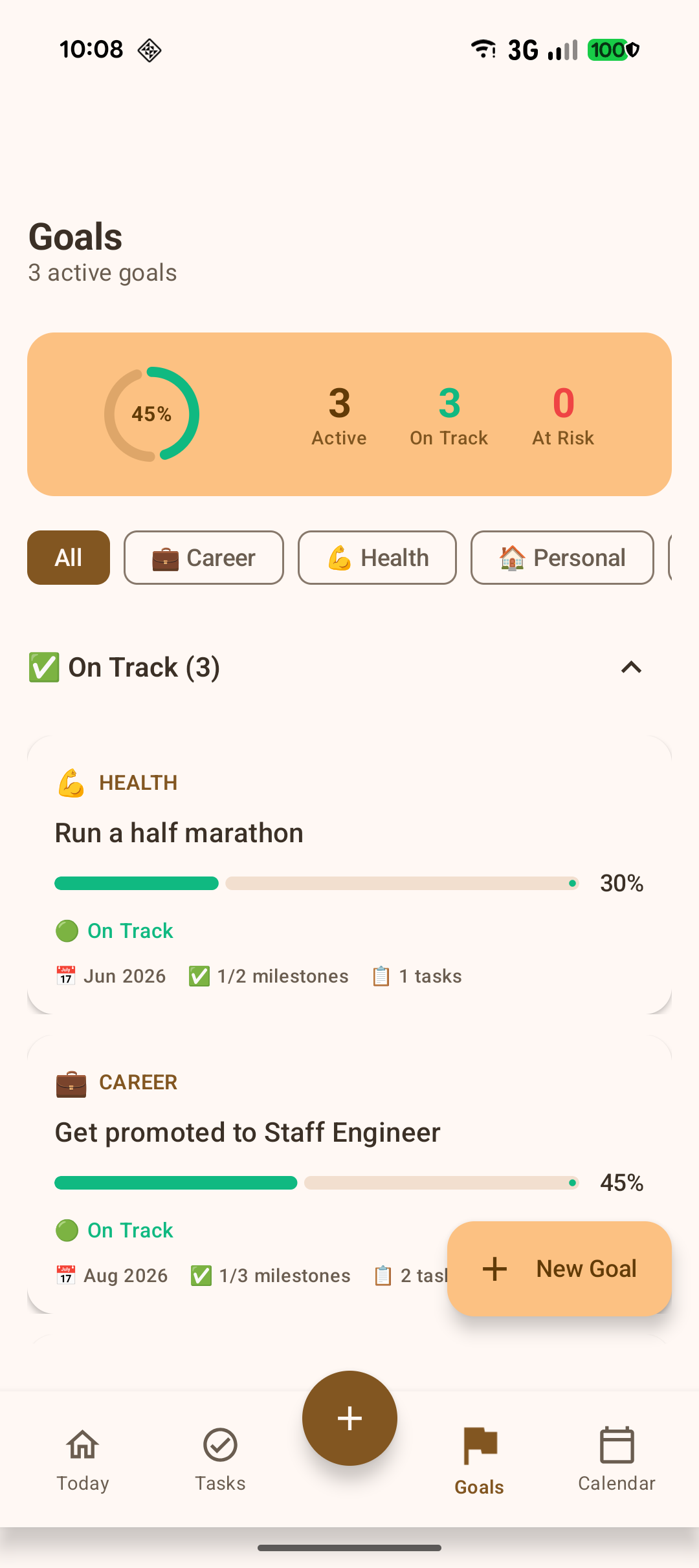
Task: Click the muscle emoji on Run a half marathon card
Action: coord(71,784)
